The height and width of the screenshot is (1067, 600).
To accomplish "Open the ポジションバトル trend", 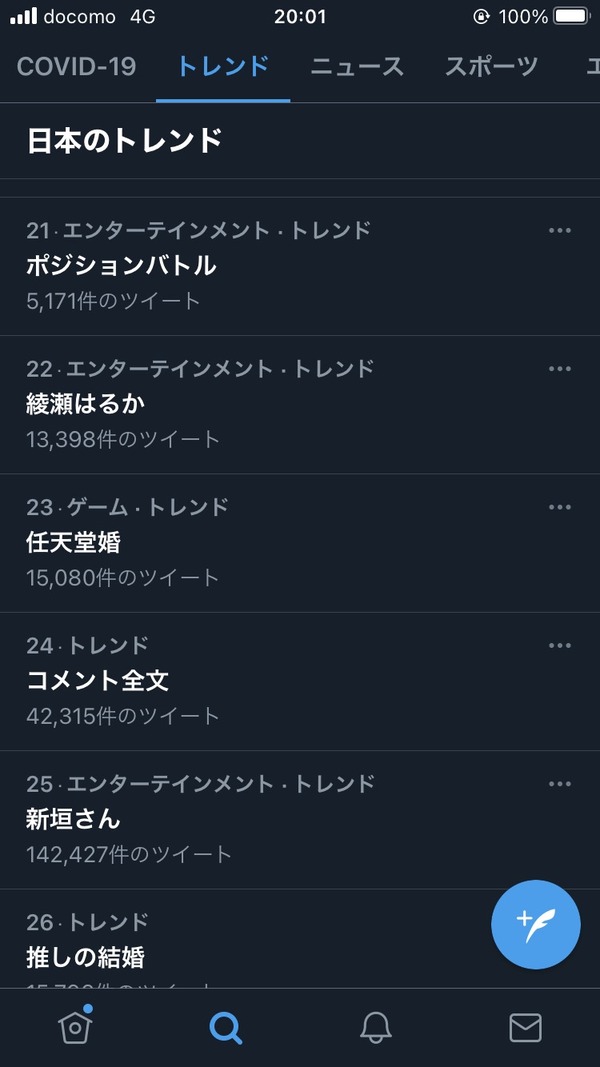I will click(x=300, y=267).
